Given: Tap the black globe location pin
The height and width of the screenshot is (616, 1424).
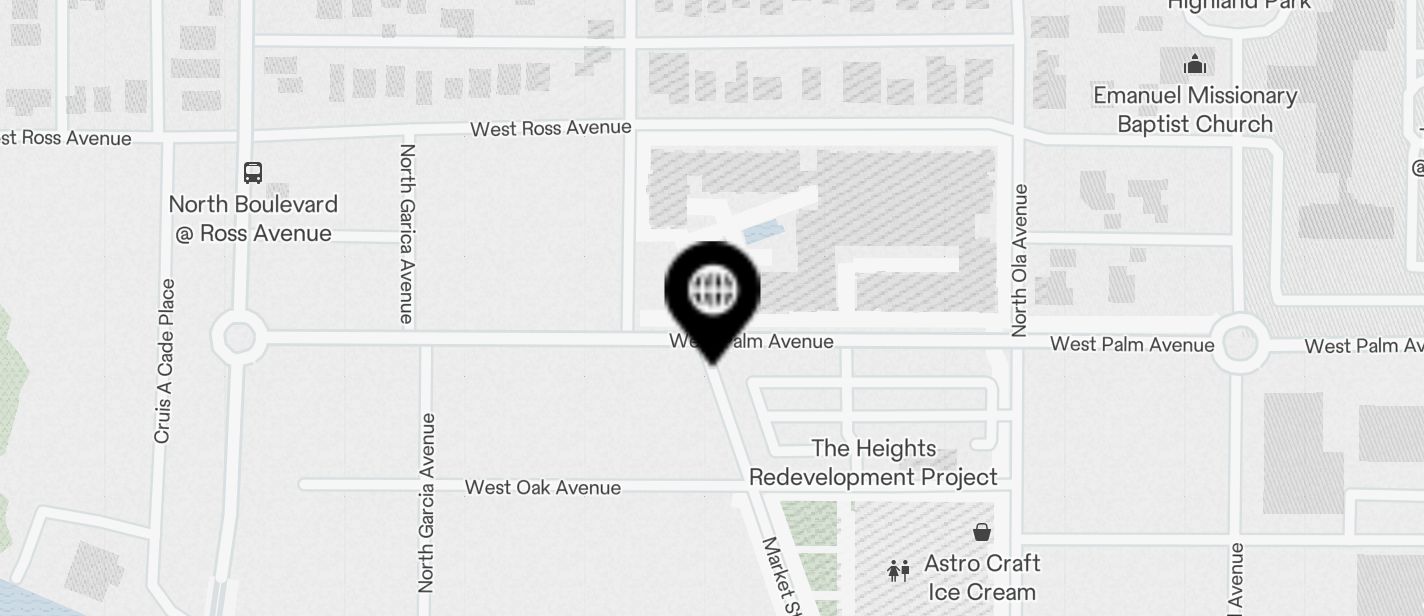Looking at the screenshot, I should point(712,292).
